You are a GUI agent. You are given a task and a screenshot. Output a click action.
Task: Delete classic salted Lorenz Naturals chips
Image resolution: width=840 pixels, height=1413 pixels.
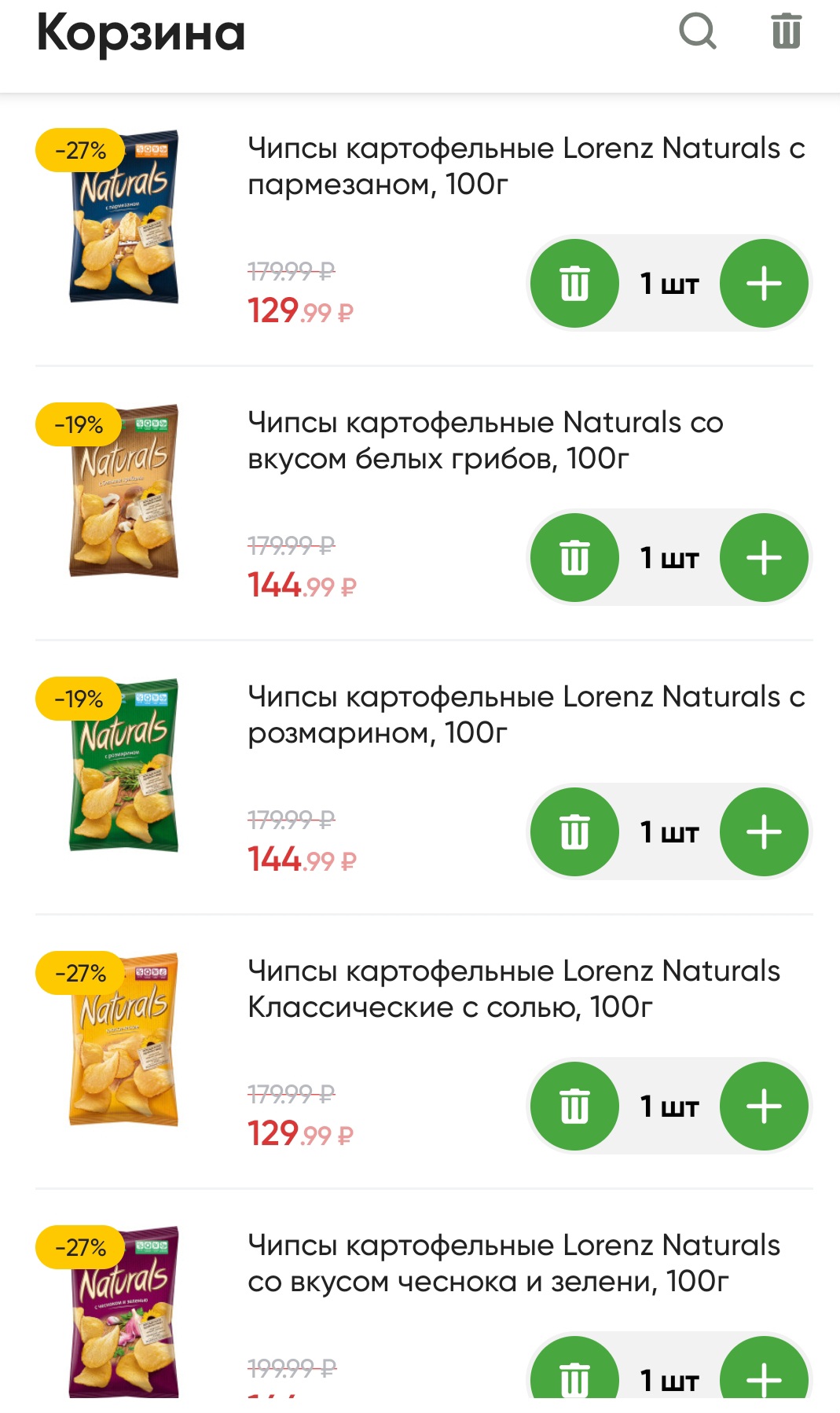coord(574,1107)
